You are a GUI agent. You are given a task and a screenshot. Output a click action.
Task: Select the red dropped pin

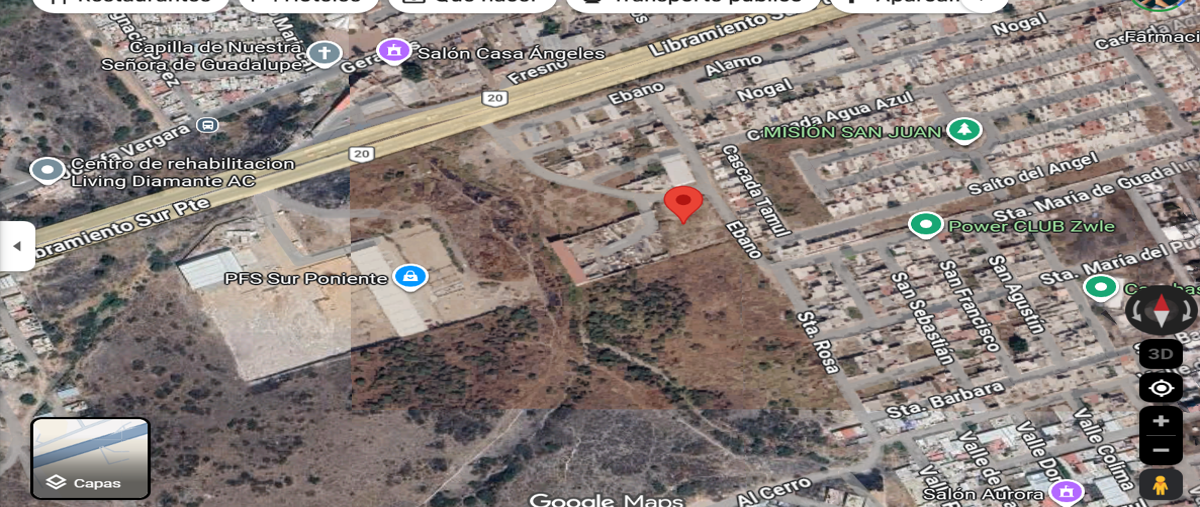(683, 203)
